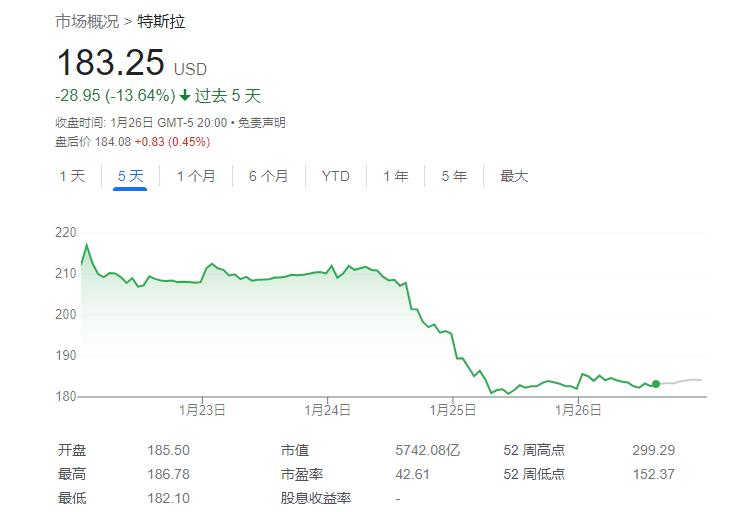Switch chart to 6个月 range
The height and width of the screenshot is (512, 738).
click(x=268, y=176)
